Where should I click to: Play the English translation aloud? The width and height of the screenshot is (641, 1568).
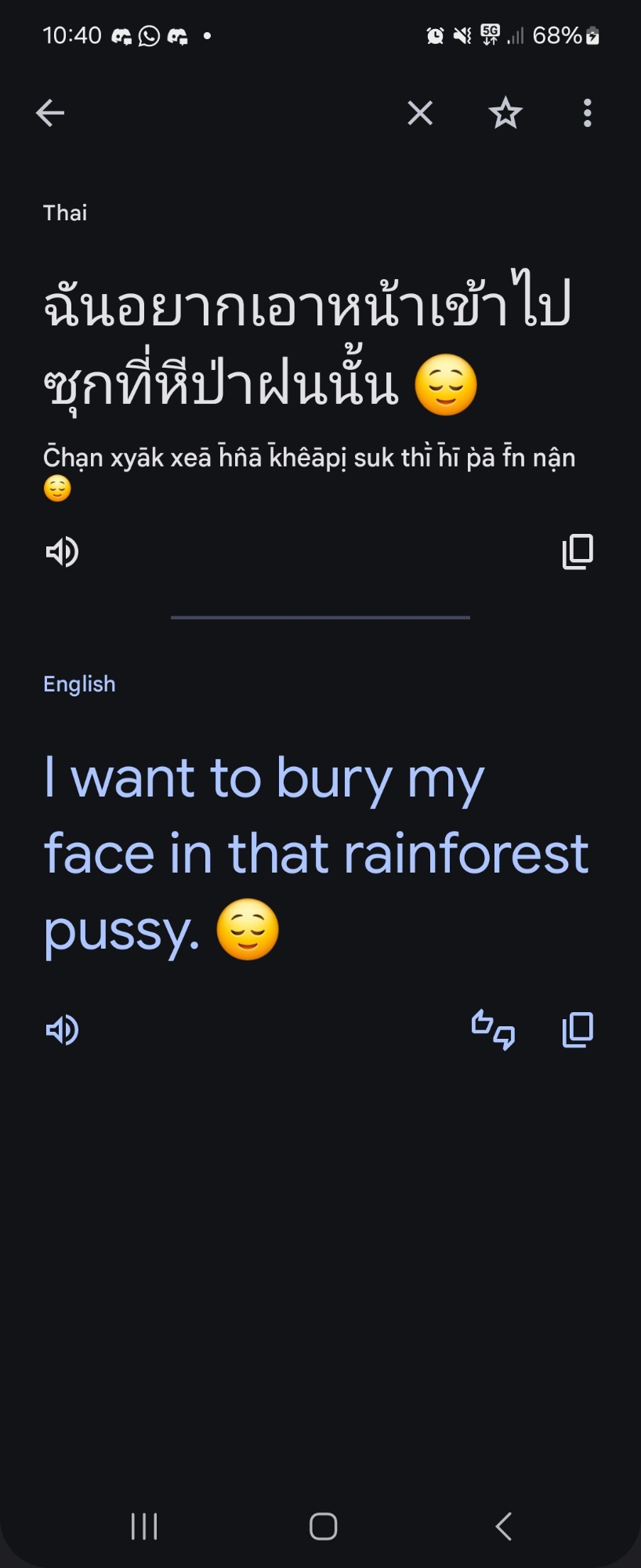pos(62,1029)
